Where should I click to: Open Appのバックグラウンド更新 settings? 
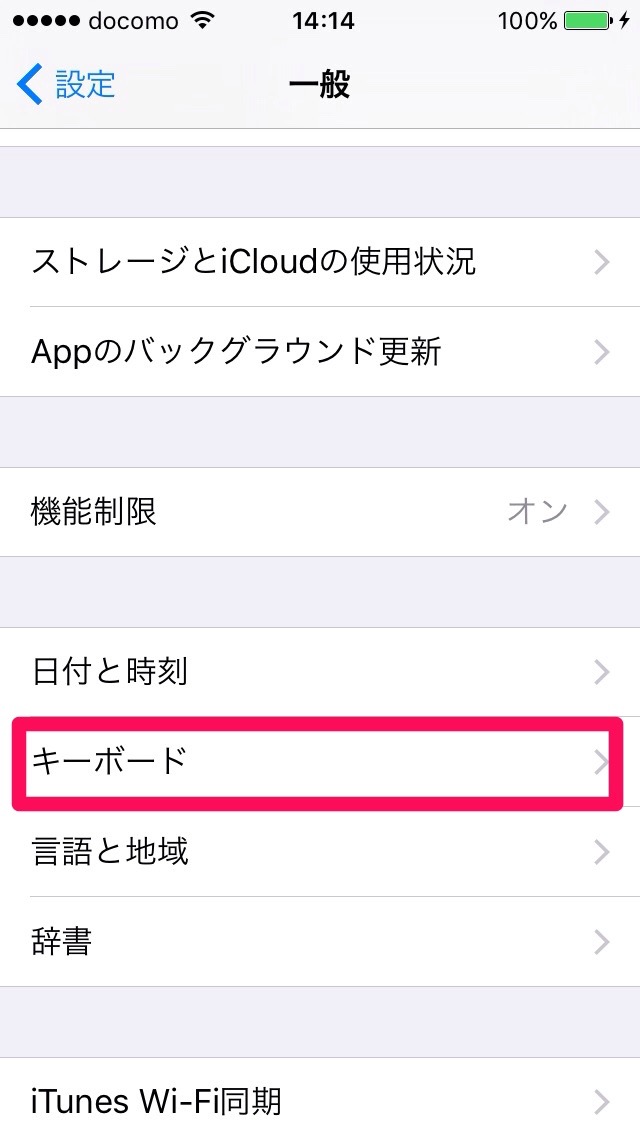coord(320,352)
